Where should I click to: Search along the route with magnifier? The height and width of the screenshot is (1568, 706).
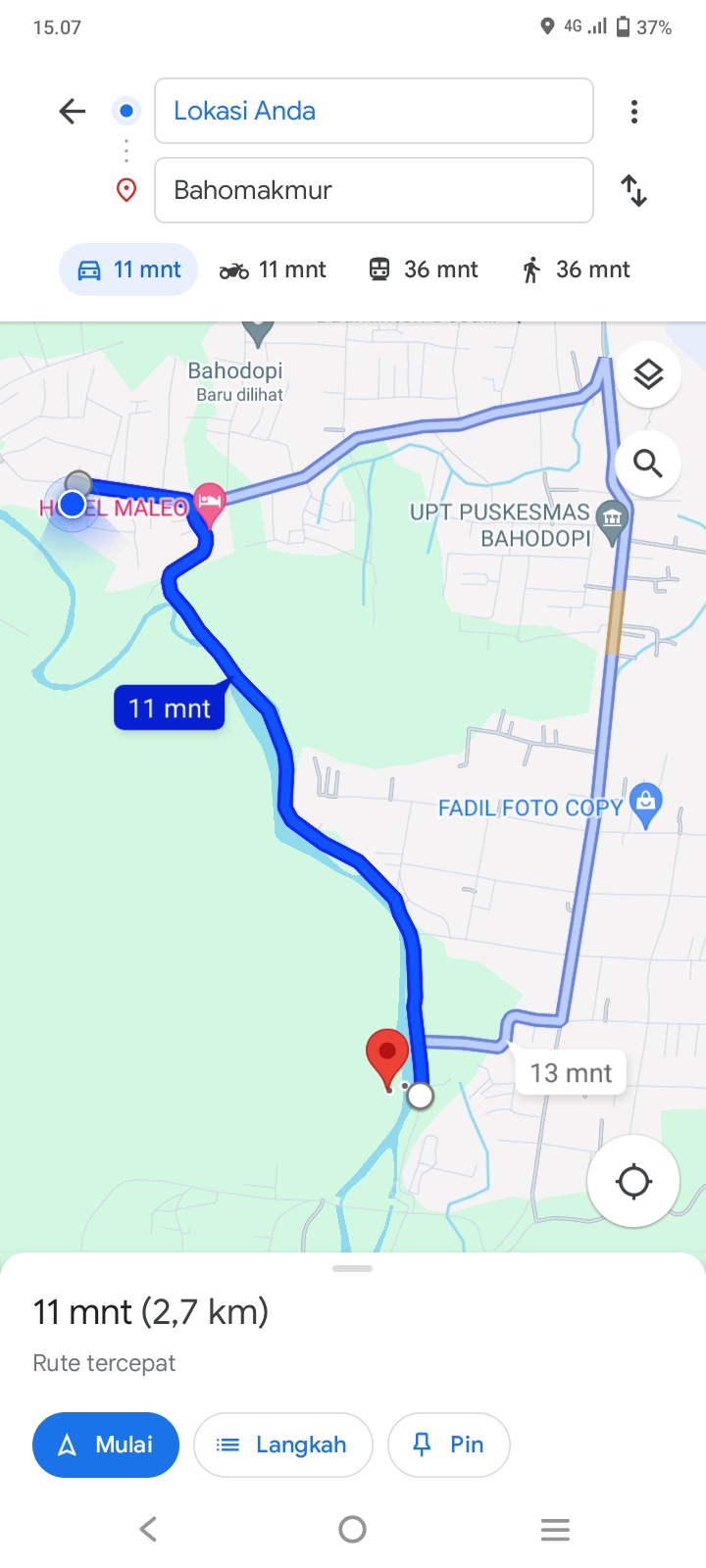tap(648, 463)
